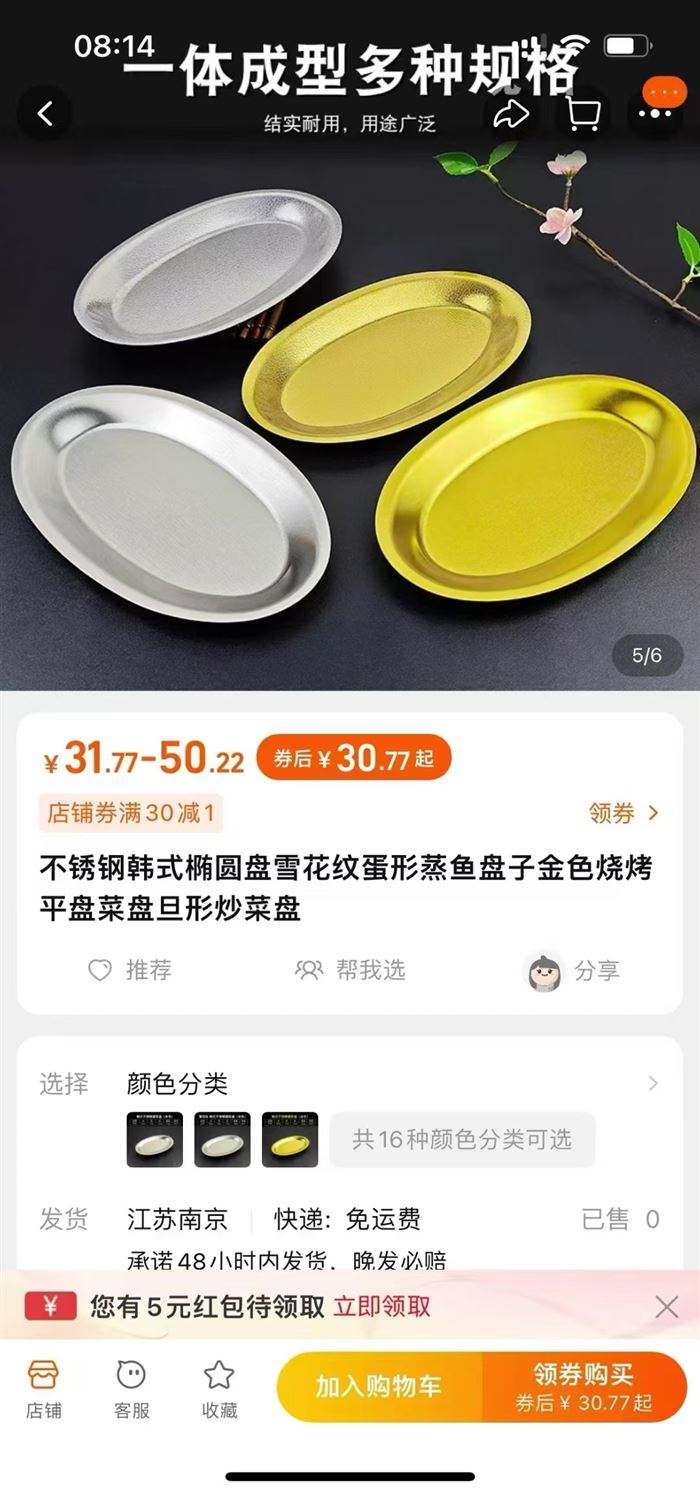Add item to 收藏 favorites
Screen dimensions: 700x1496
tap(219, 1388)
